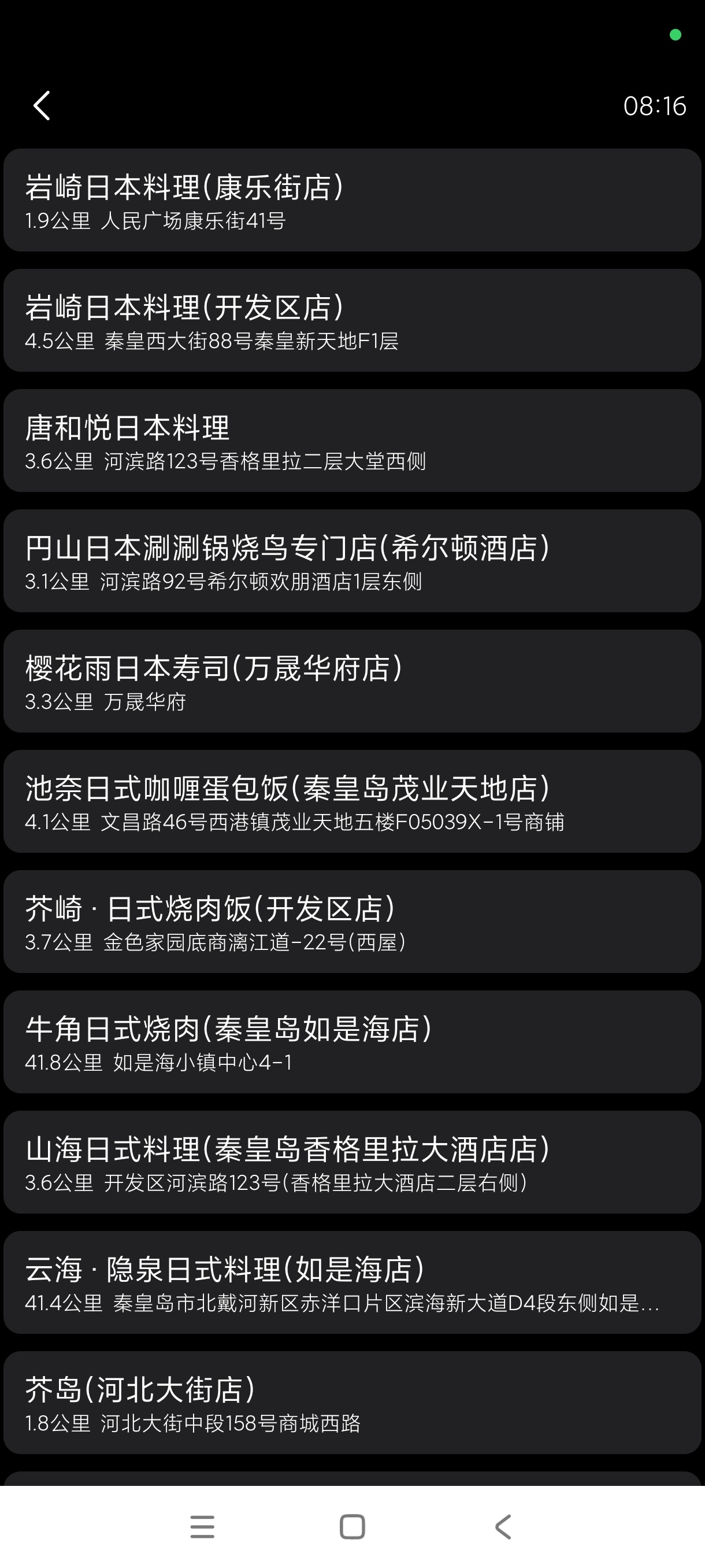Go back using the top-left arrow
Image resolution: width=705 pixels, height=1568 pixels.
coord(42,106)
